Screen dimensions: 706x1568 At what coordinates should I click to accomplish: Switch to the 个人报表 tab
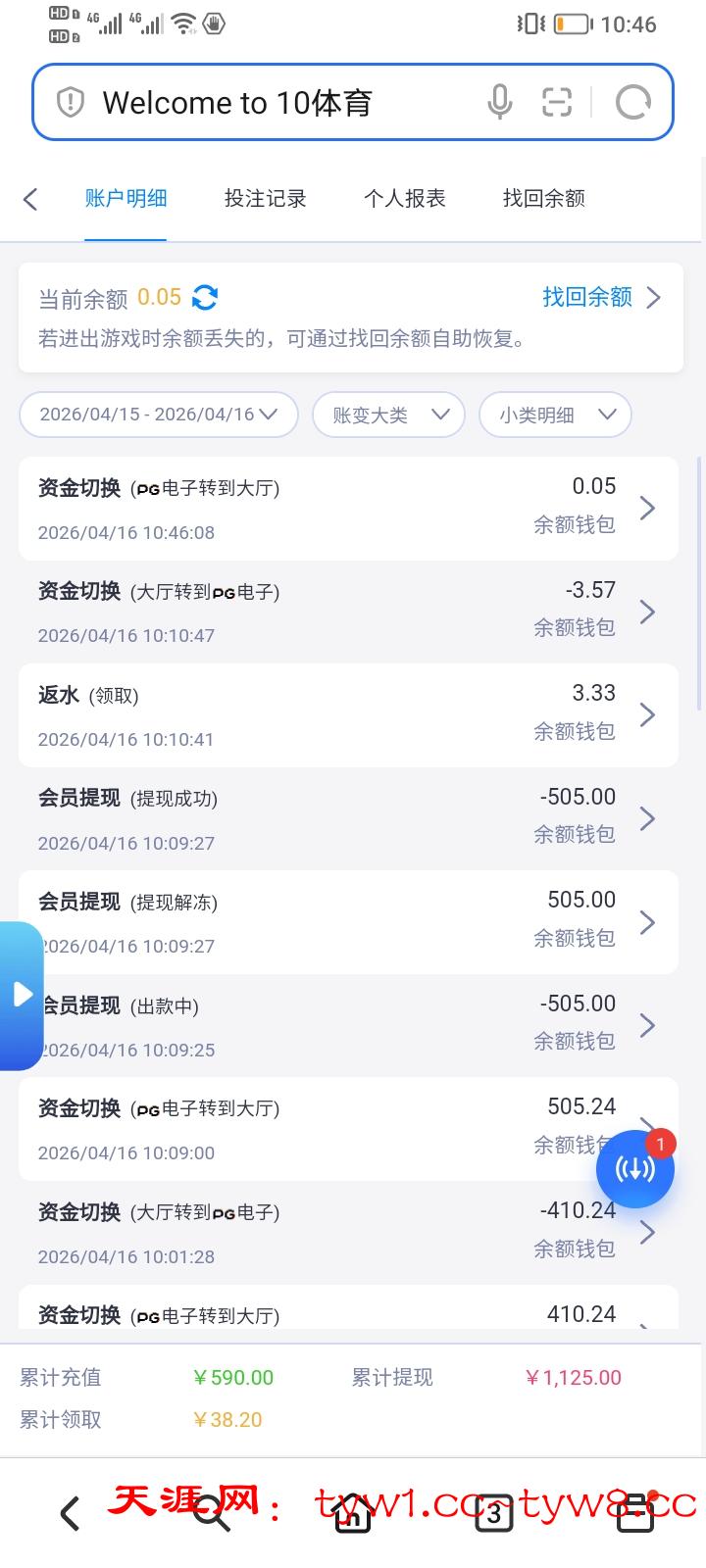coord(404,199)
